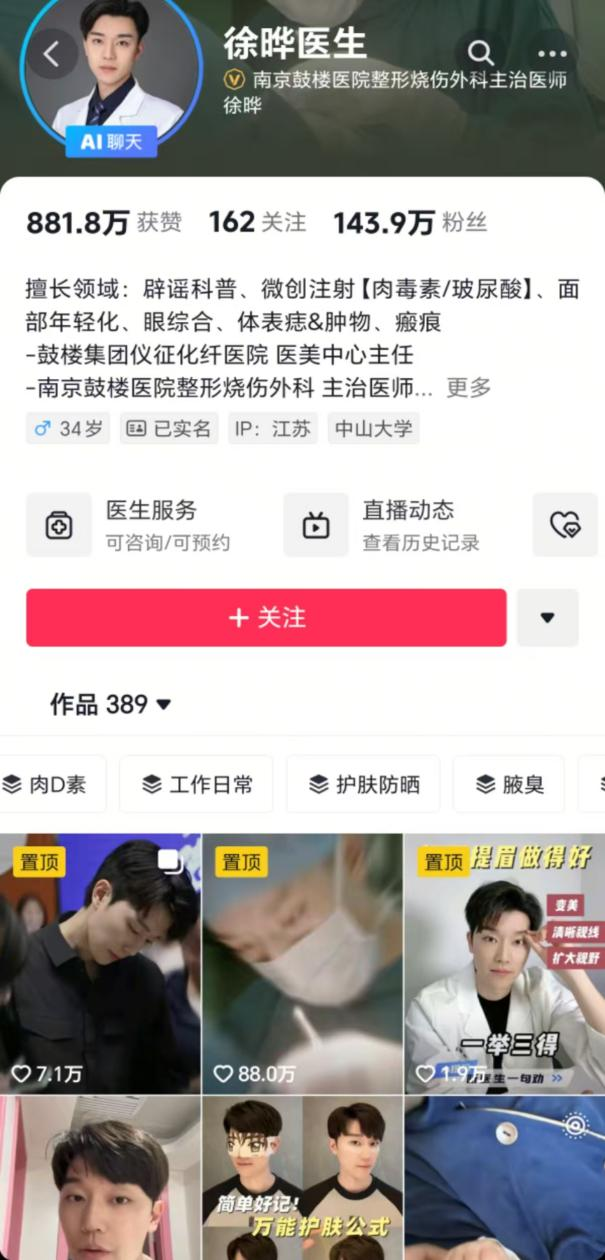
Task: Select the 腋臭 collection chip
Action: pos(508,784)
